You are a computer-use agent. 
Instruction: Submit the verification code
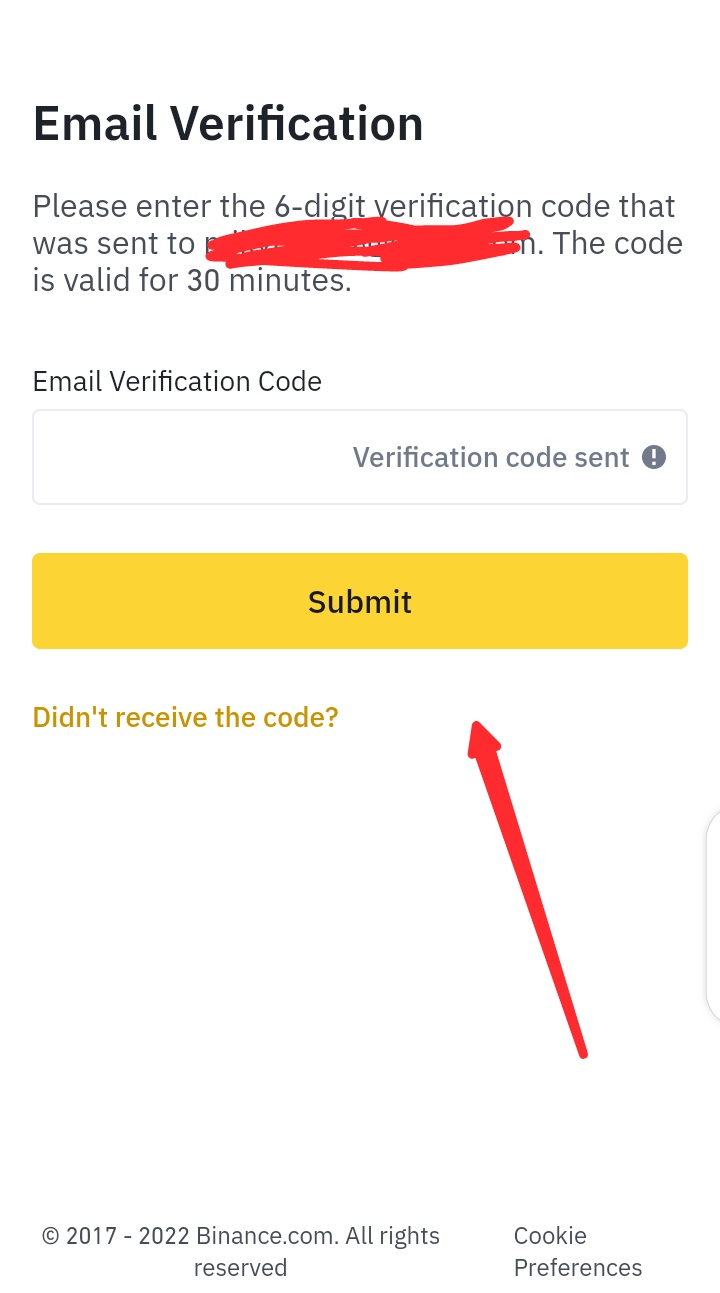point(360,601)
